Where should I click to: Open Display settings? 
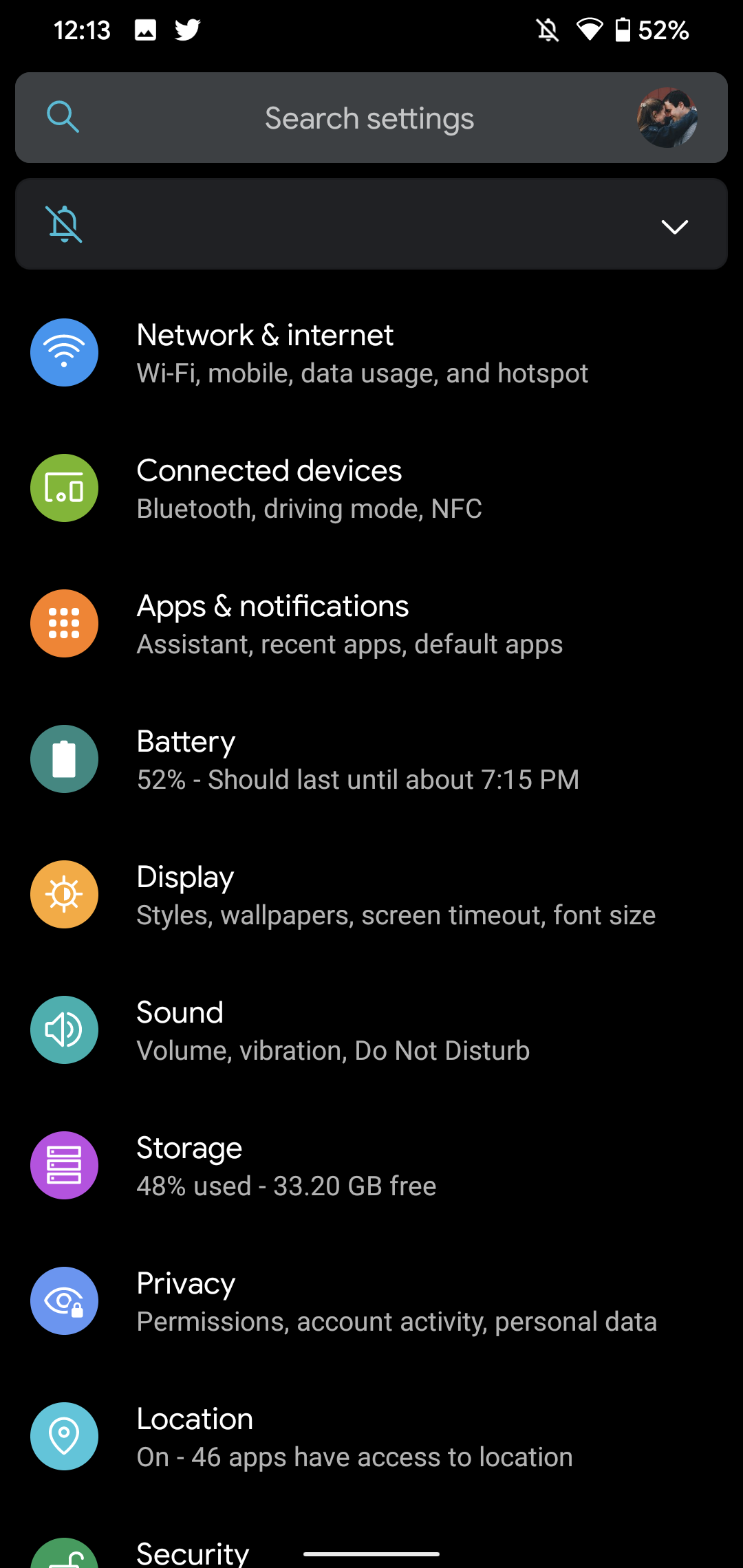point(396,895)
